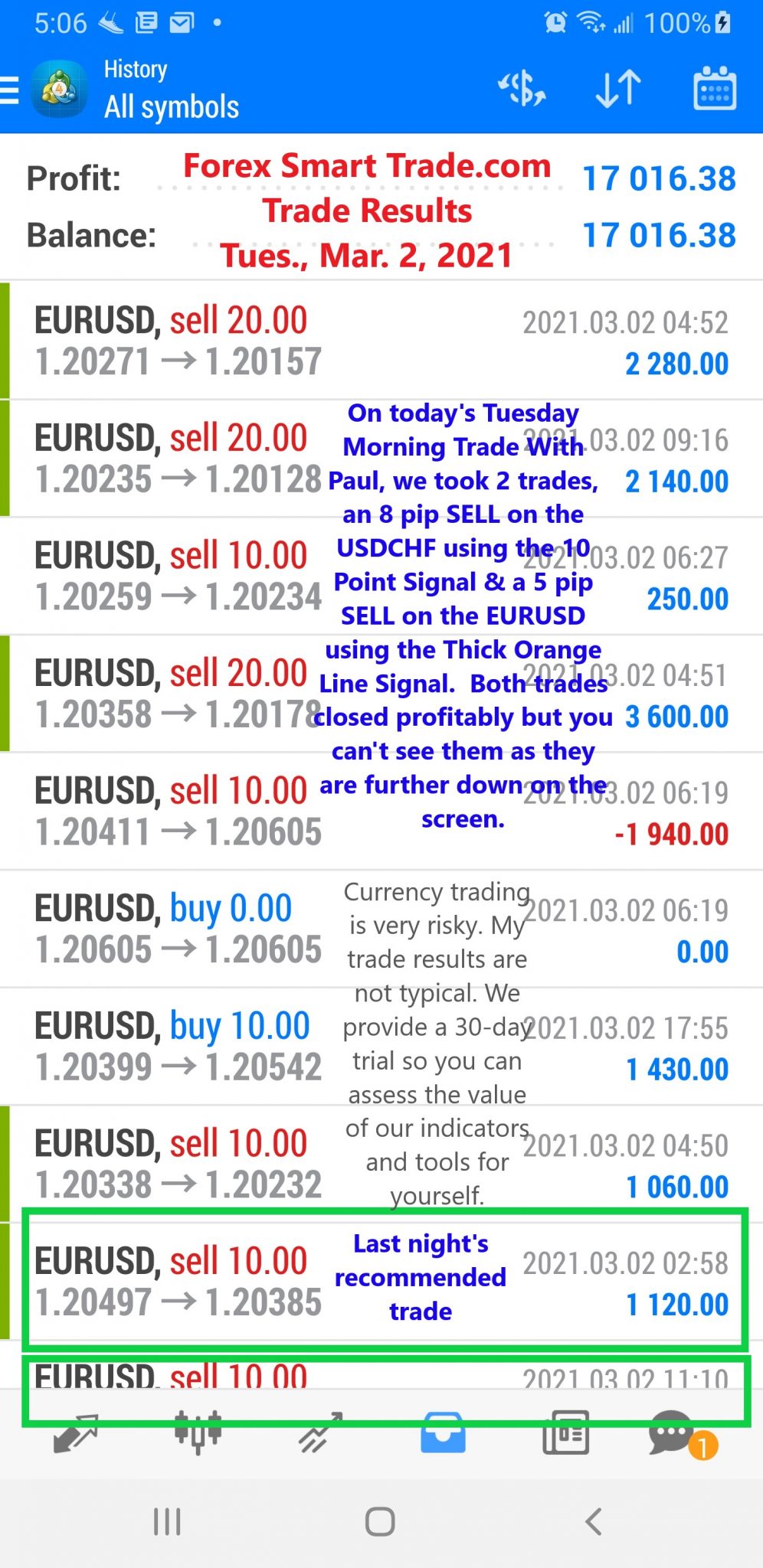
Task: Open the calendar date range picker
Action: pyautogui.click(x=714, y=90)
